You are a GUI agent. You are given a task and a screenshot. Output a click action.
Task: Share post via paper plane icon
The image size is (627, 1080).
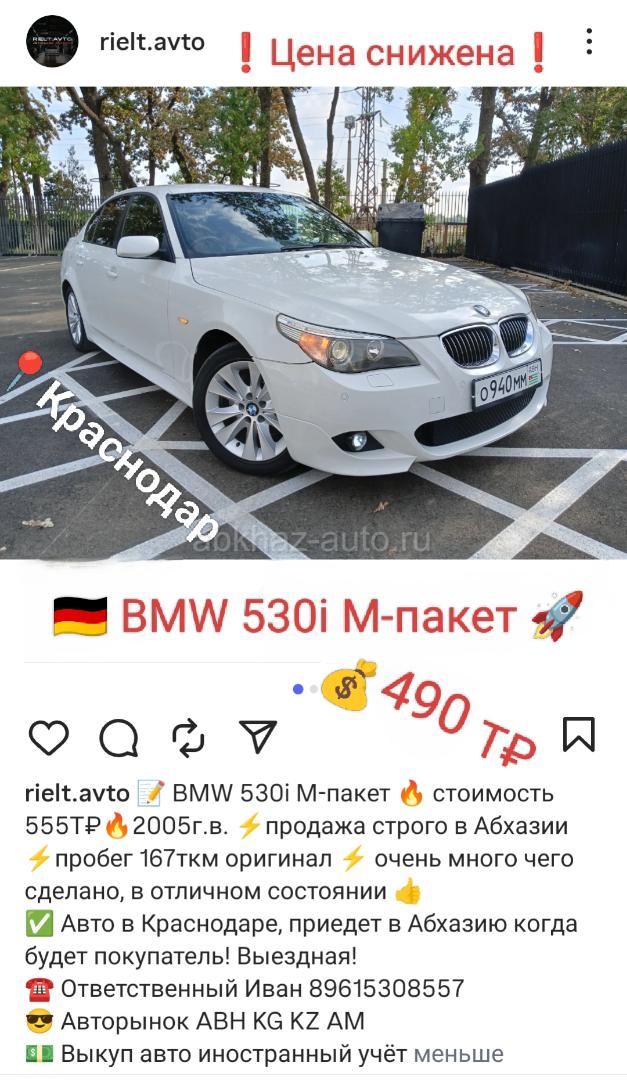(258, 737)
